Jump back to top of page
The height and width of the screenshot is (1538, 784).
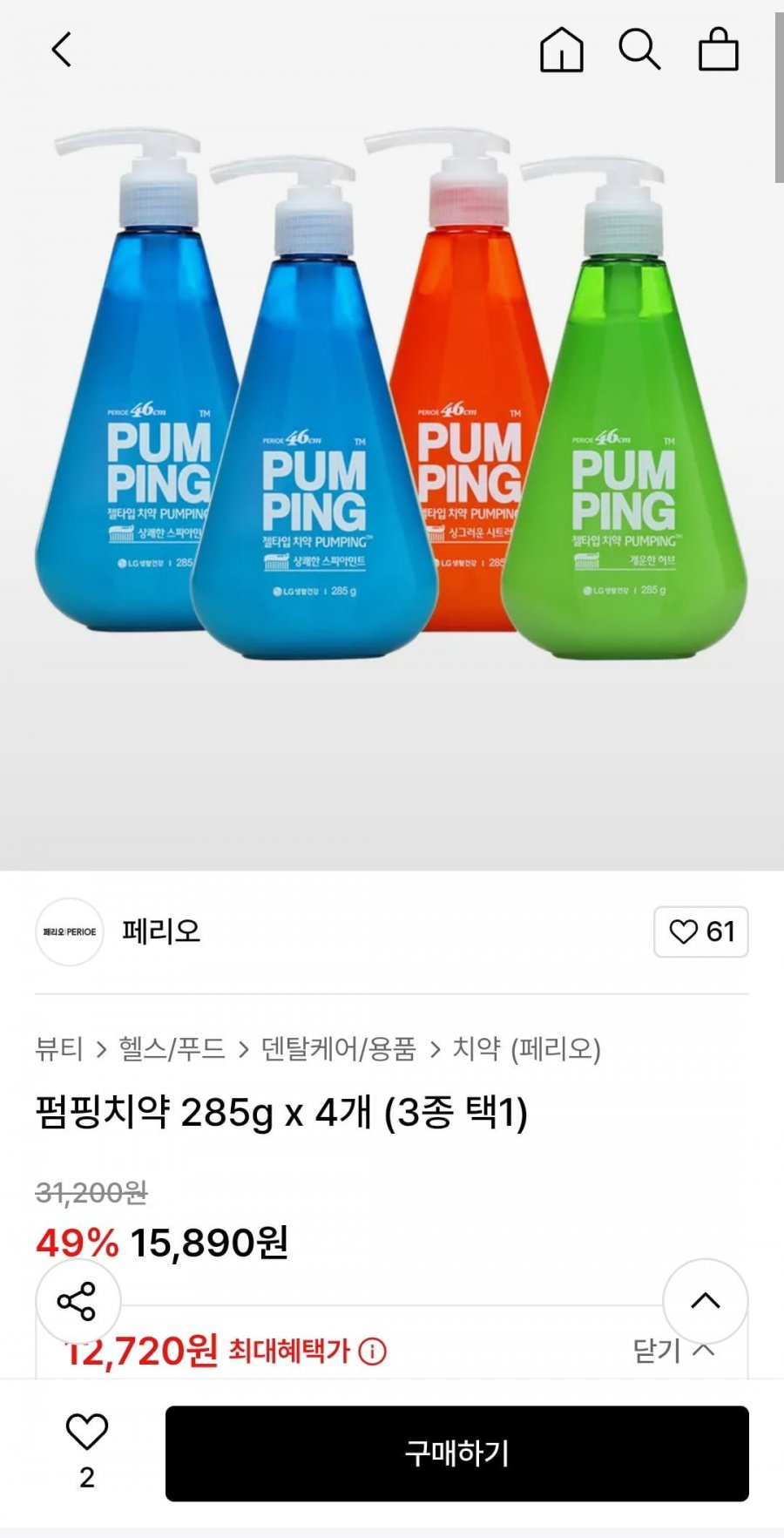[x=705, y=1301]
